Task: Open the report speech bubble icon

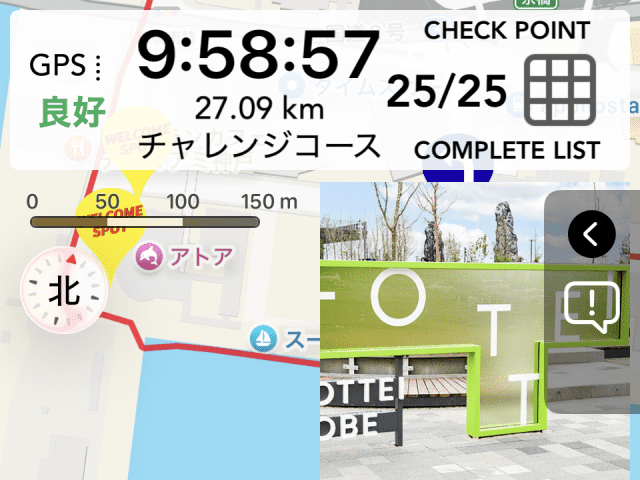Action: [x=590, y=305]
